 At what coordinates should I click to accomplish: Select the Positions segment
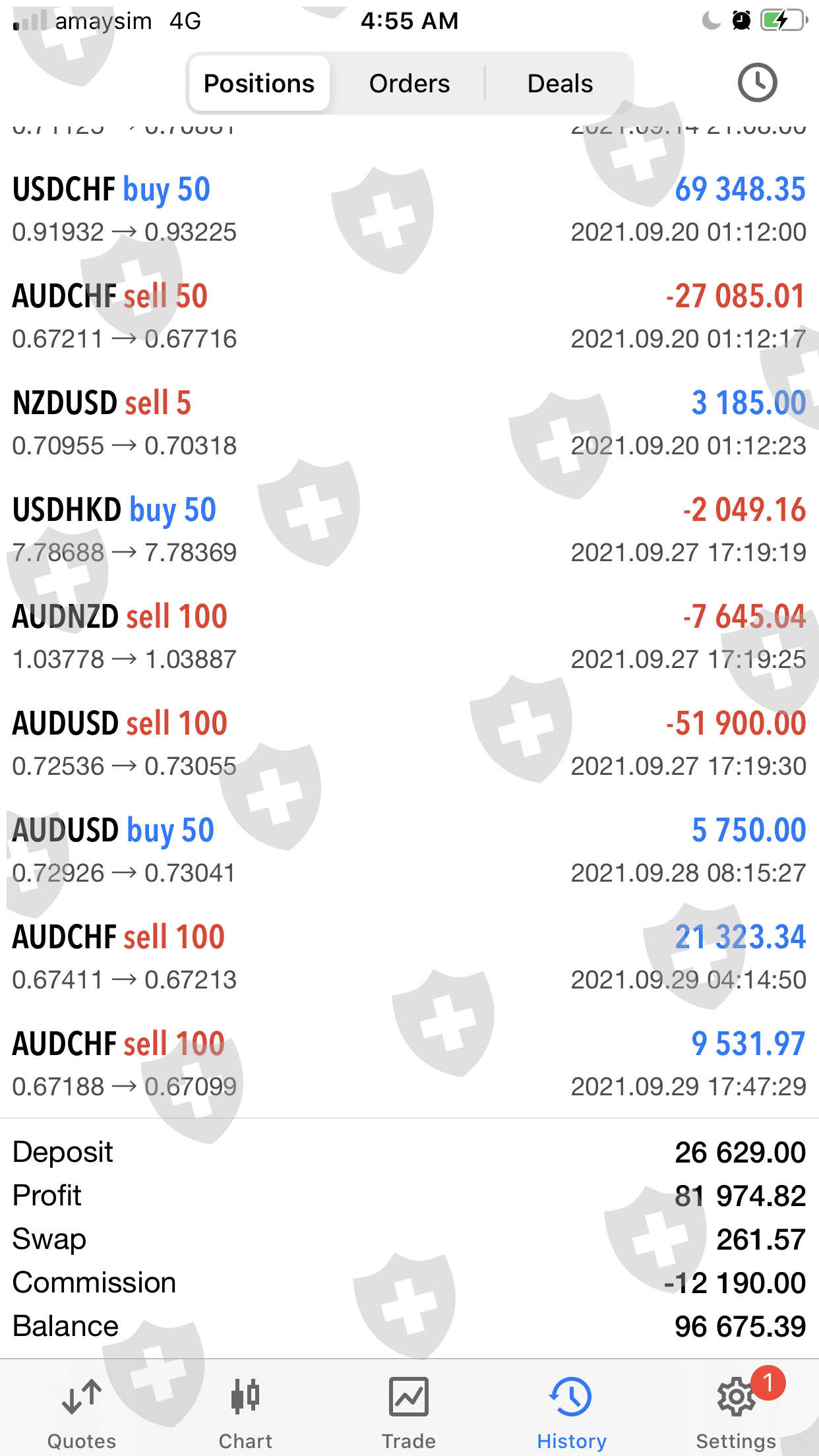[259, 84]
